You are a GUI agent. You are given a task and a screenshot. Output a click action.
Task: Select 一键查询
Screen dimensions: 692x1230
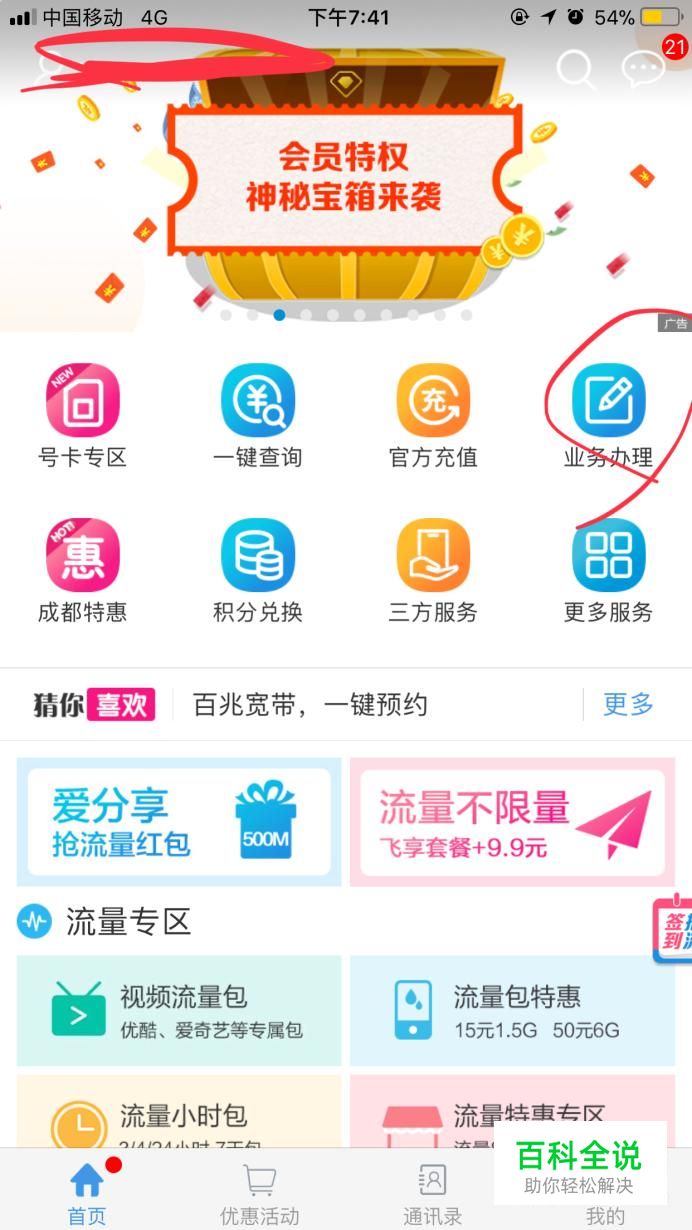(258, 417)
